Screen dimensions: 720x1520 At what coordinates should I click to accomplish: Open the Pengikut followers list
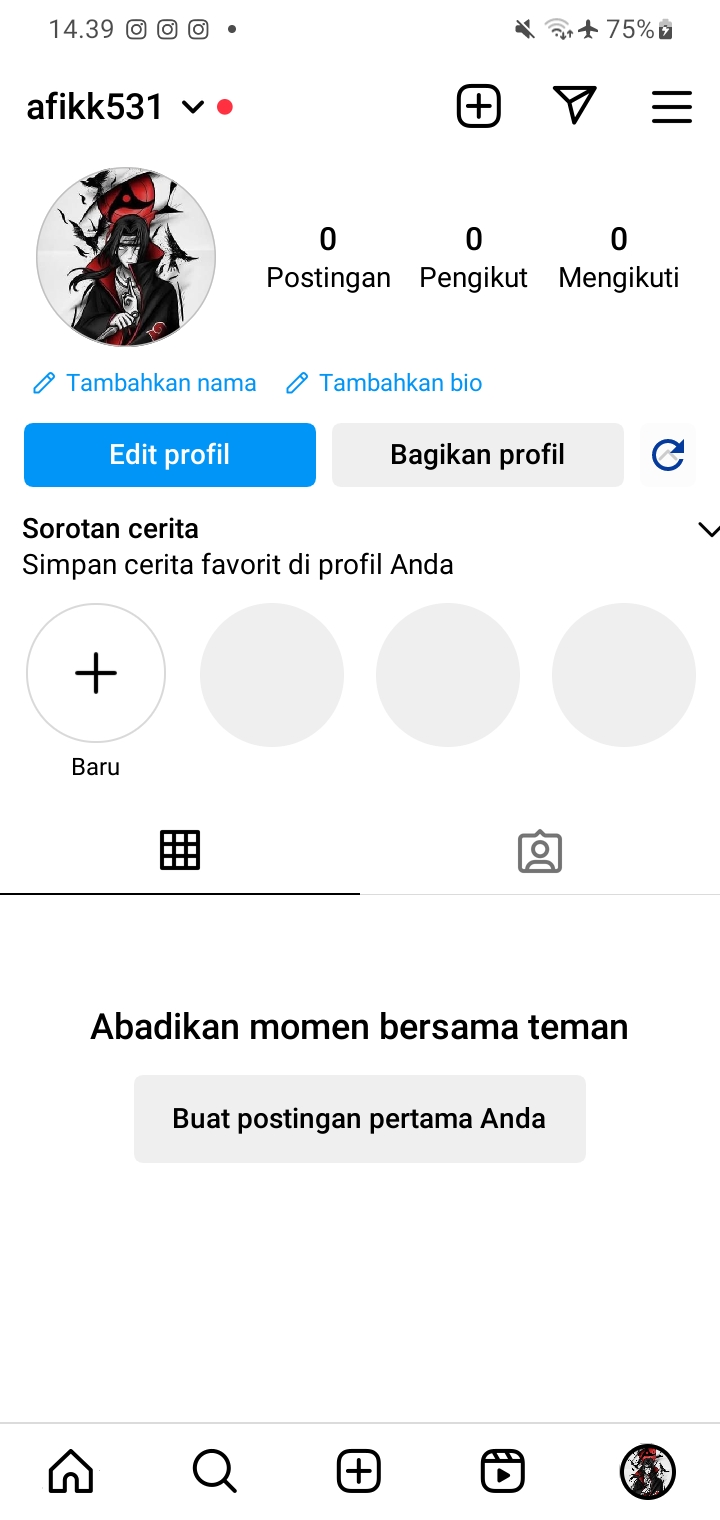(473, 257)
